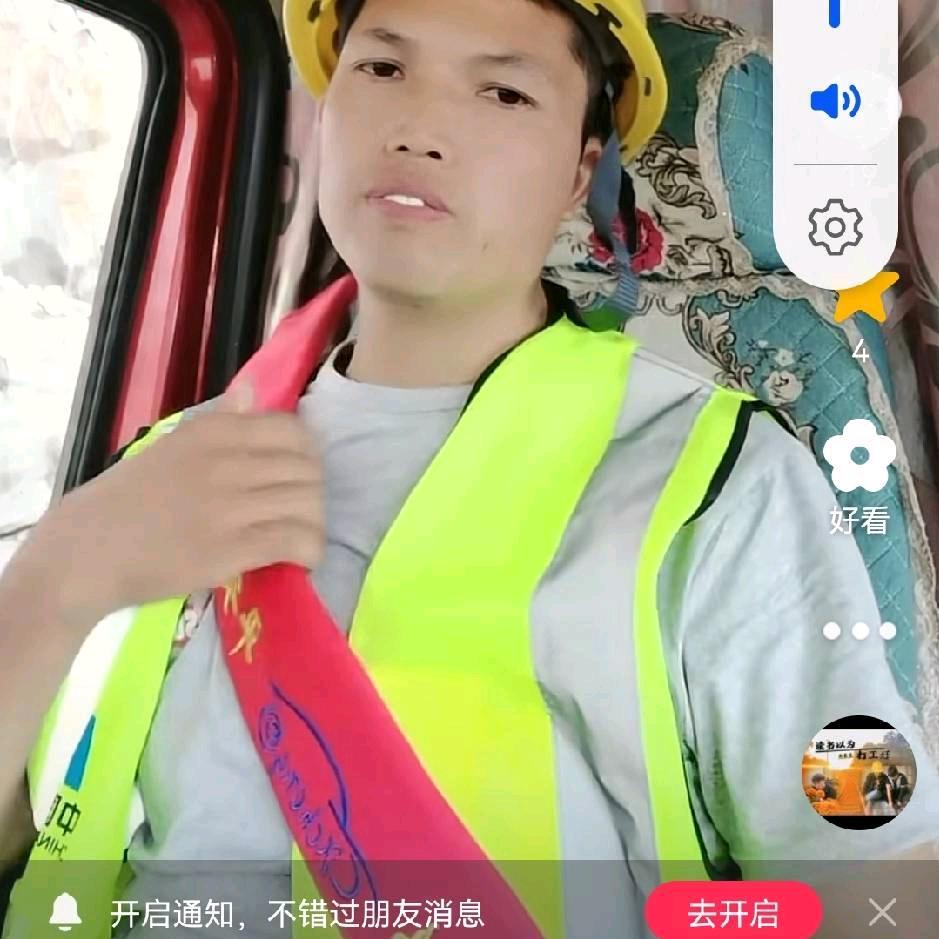Tap the speaker volume icon
939x939 pixels.
(x=835, y=101)
